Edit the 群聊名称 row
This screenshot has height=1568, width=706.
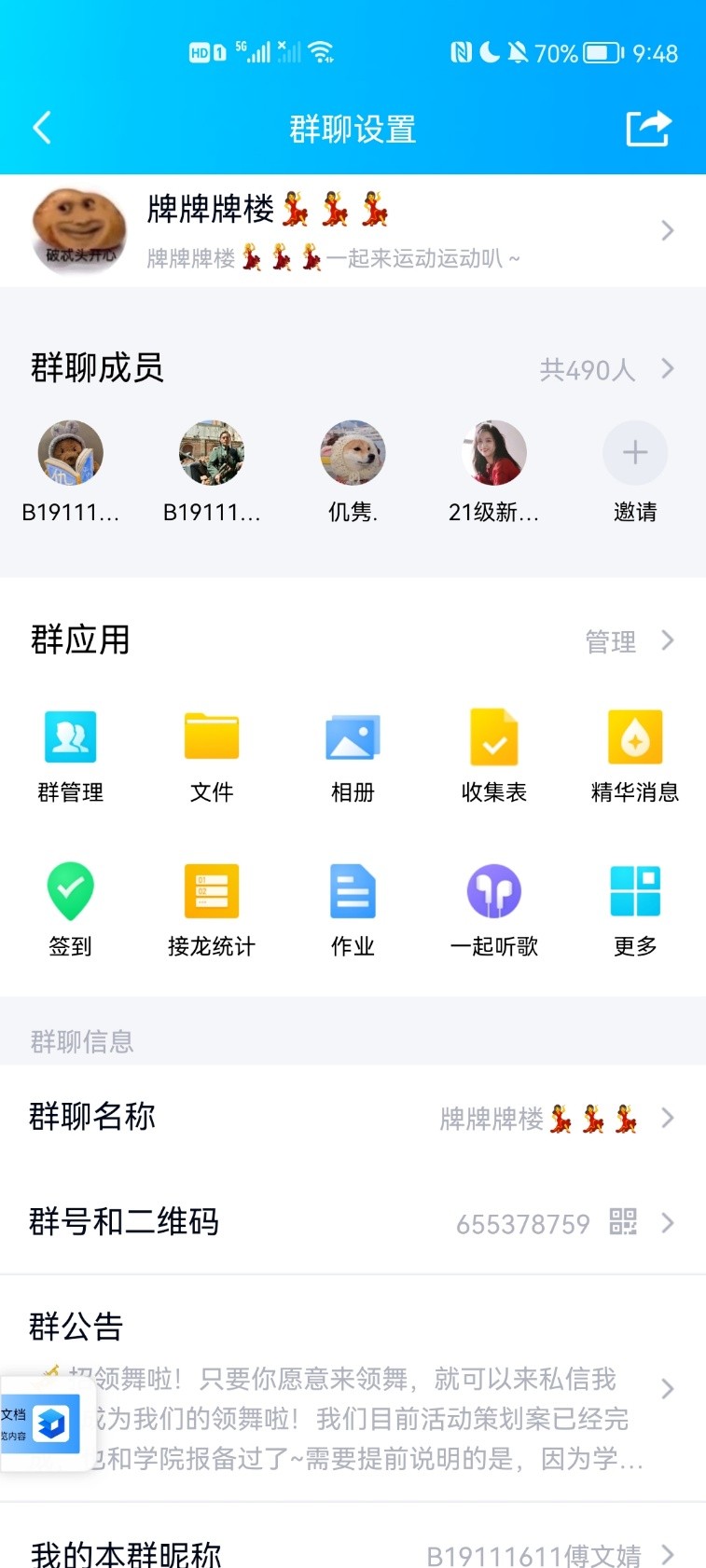tap(353, 1117)
